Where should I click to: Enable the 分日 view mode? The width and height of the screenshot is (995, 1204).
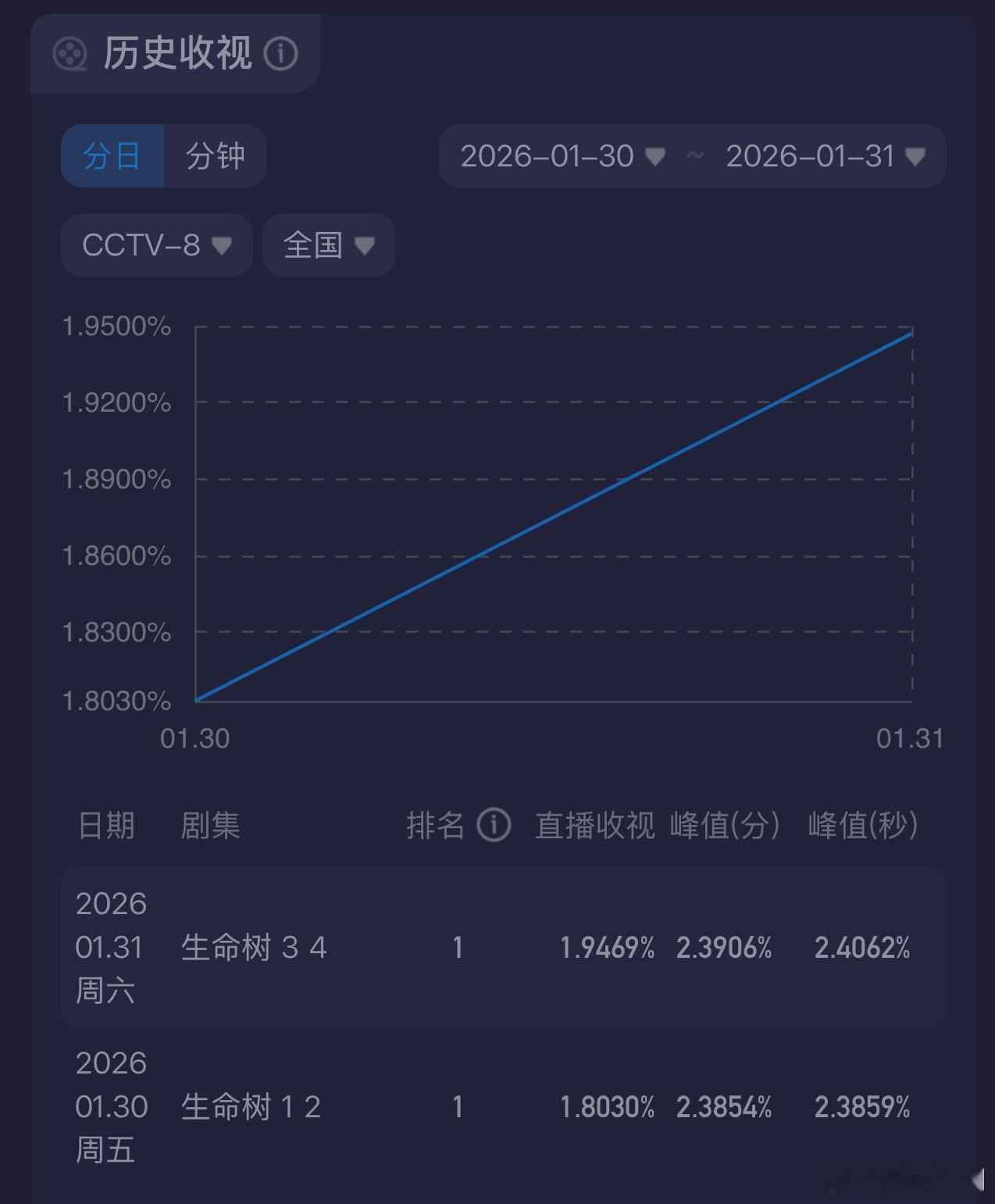[112, 155]
